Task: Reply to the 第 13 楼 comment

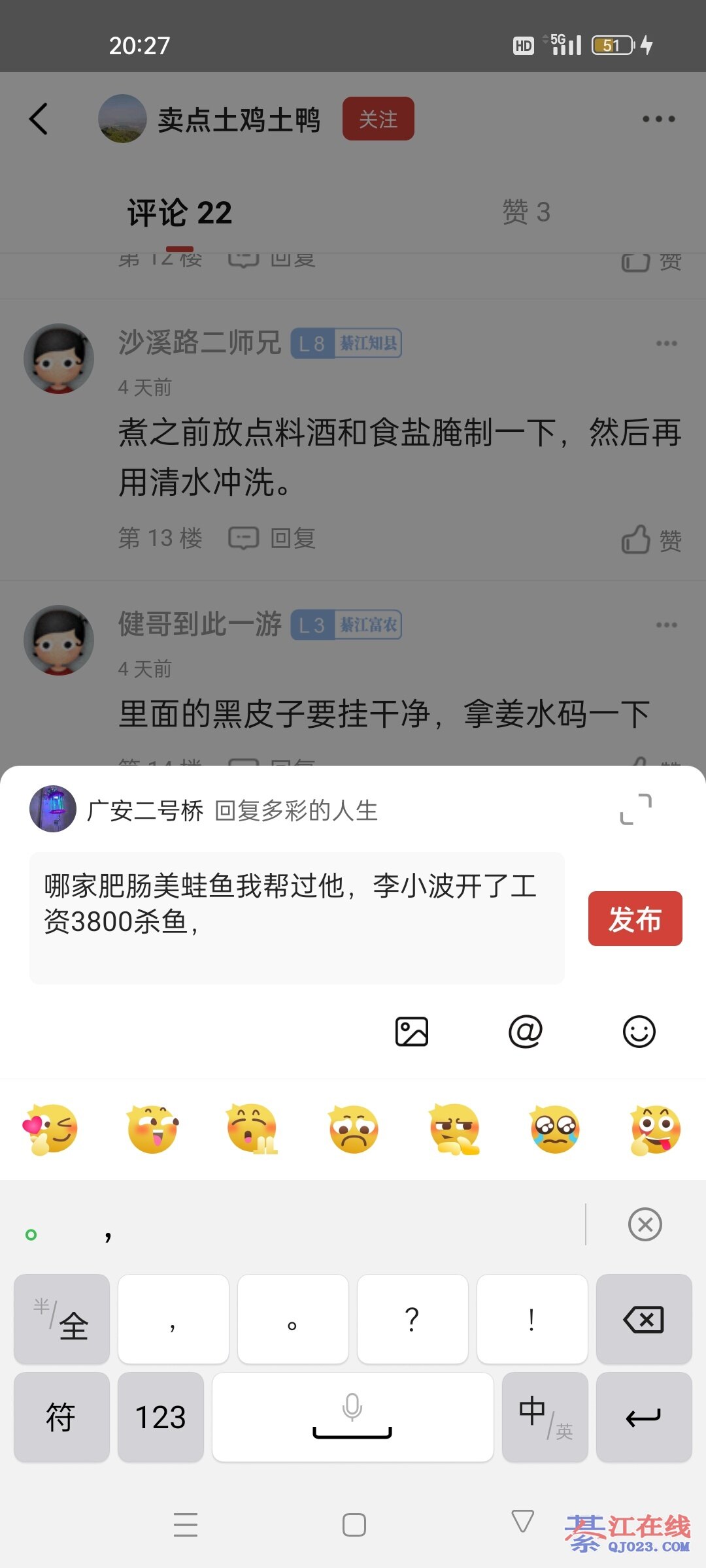Action: (273, 538)
